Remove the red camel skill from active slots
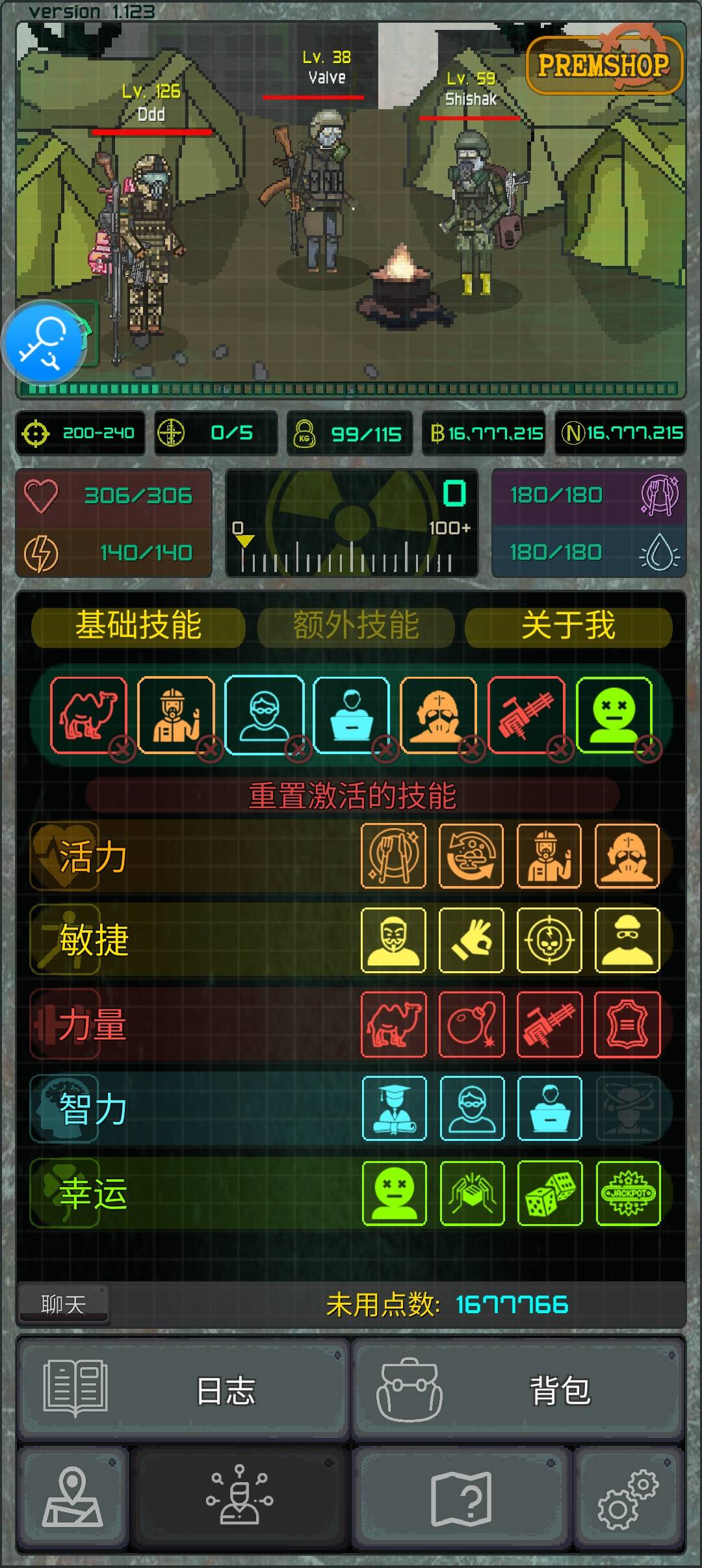The height and width of the screenshot is (1568, 702). [x=122, y=750]
